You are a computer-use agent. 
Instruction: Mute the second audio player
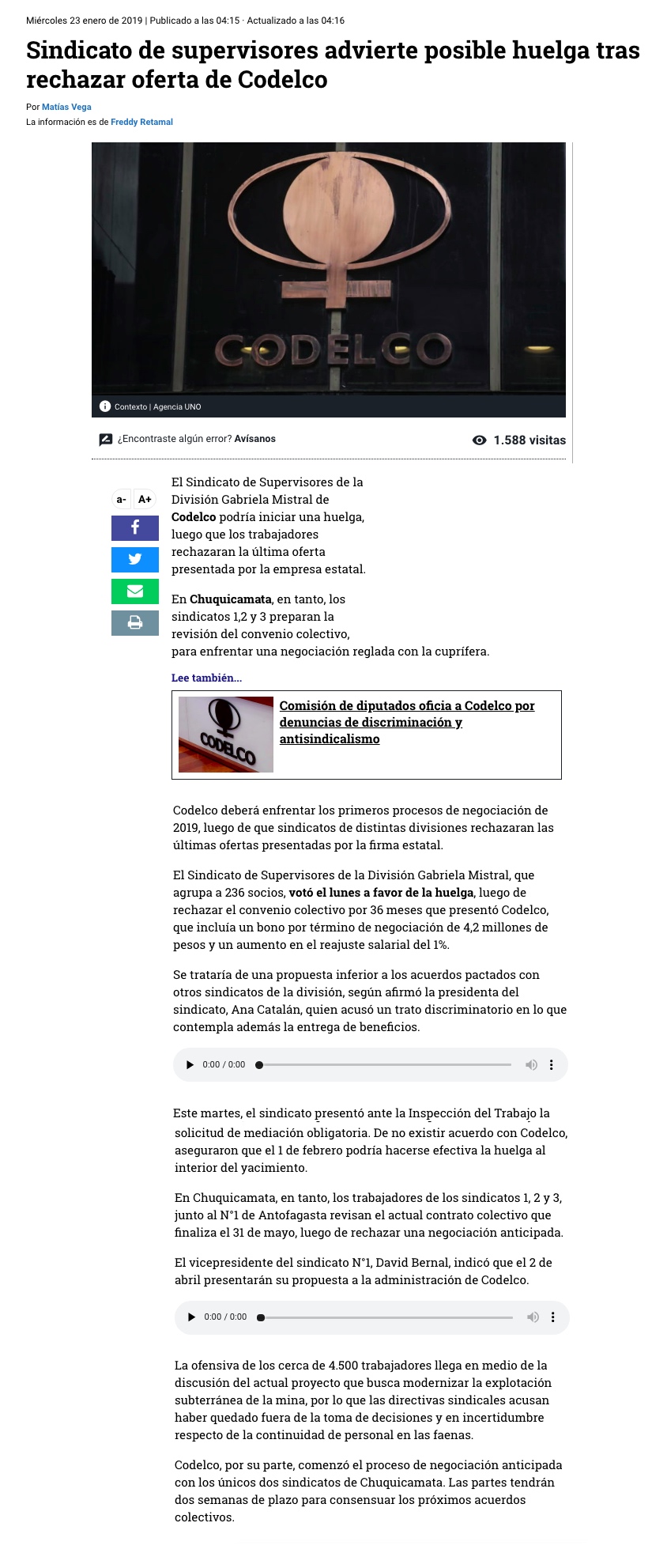point(533,1317)
